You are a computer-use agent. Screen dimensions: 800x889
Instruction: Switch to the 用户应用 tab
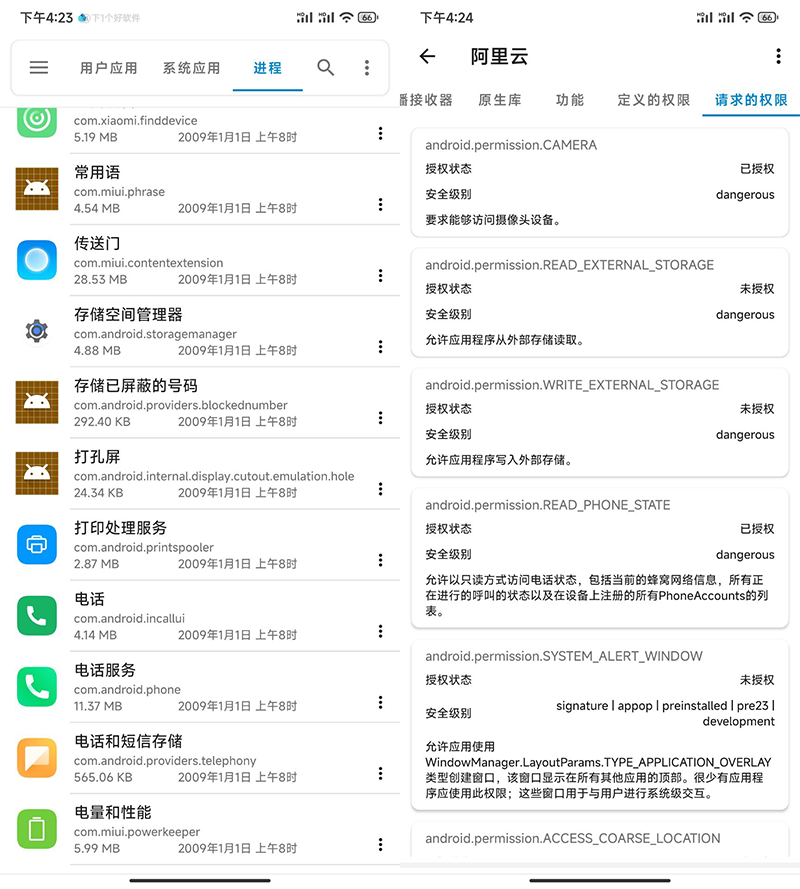[109, 68]
